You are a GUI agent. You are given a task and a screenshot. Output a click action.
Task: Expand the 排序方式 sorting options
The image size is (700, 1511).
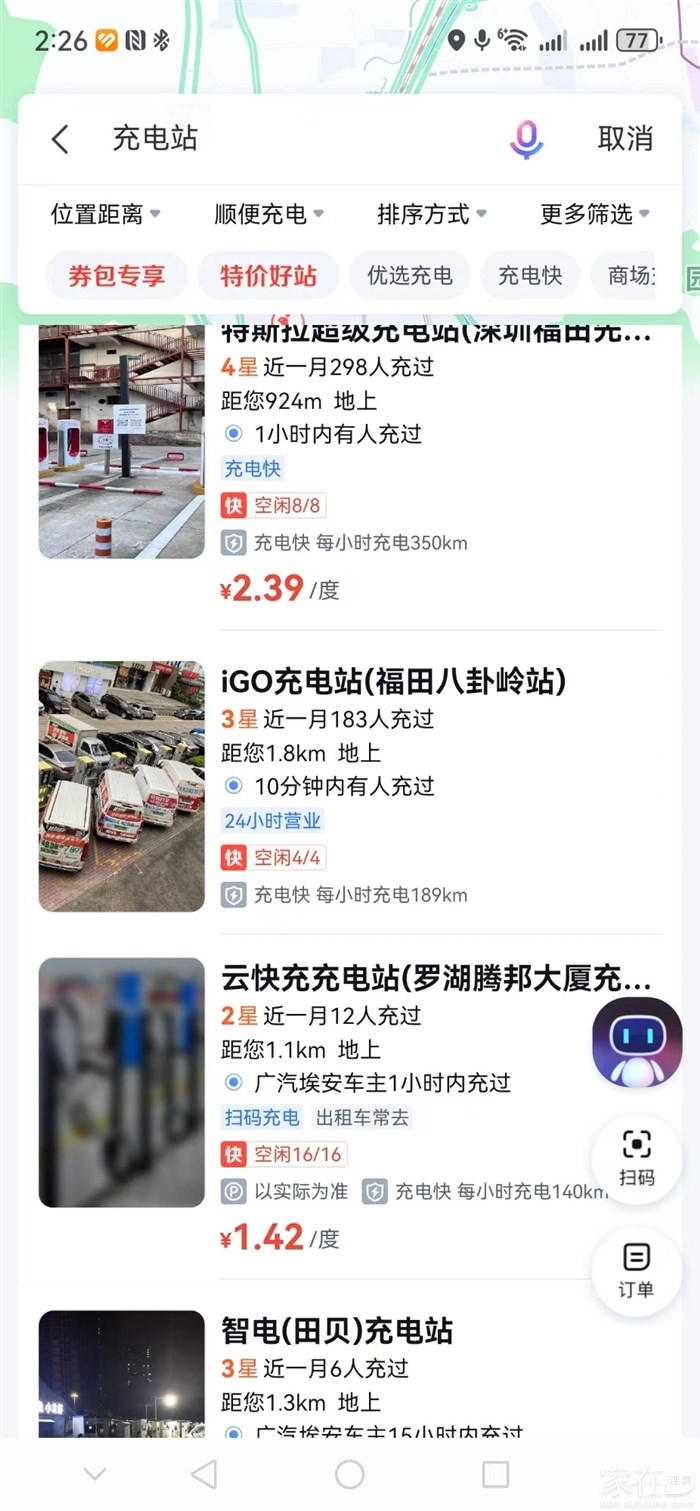pyautogui.click(x=431, y=214)
